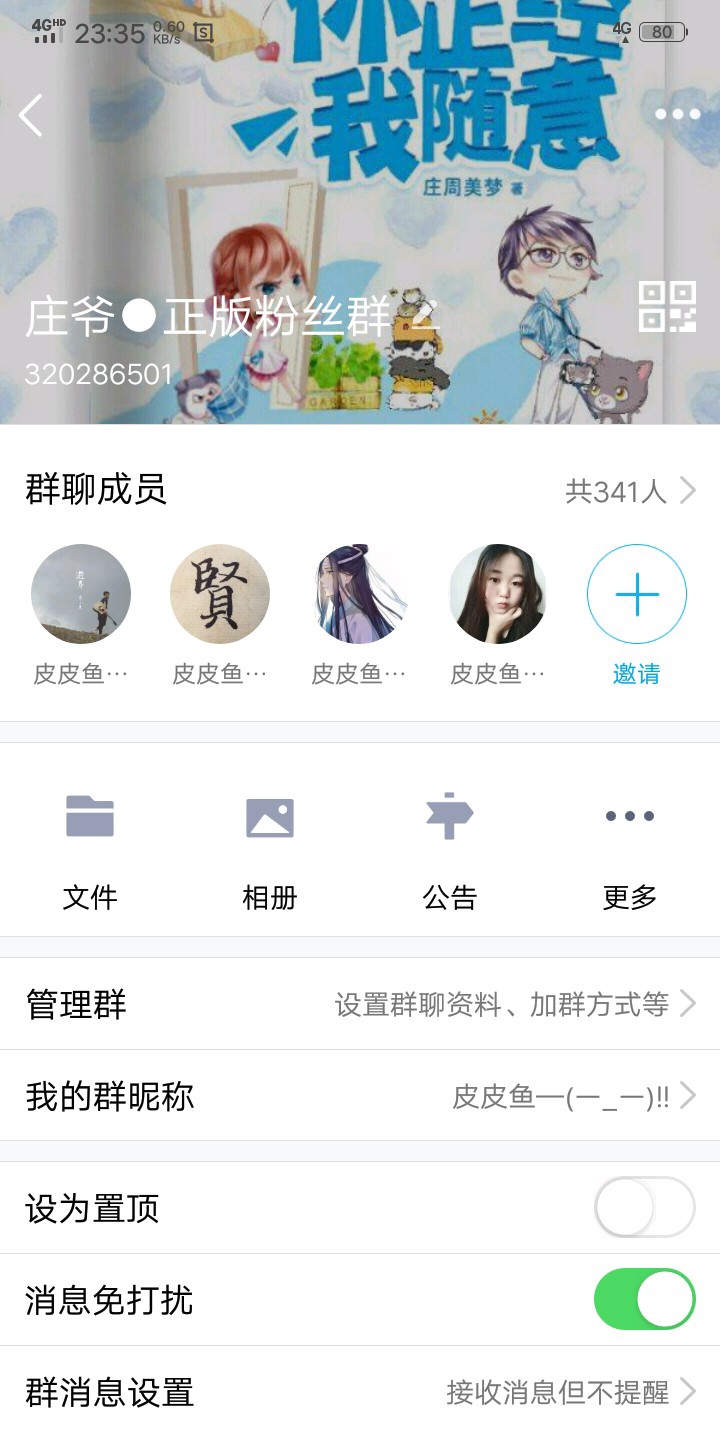Edit 我的群昵称
Viewport: 720px width, 1436px height.
point(360,1097)
